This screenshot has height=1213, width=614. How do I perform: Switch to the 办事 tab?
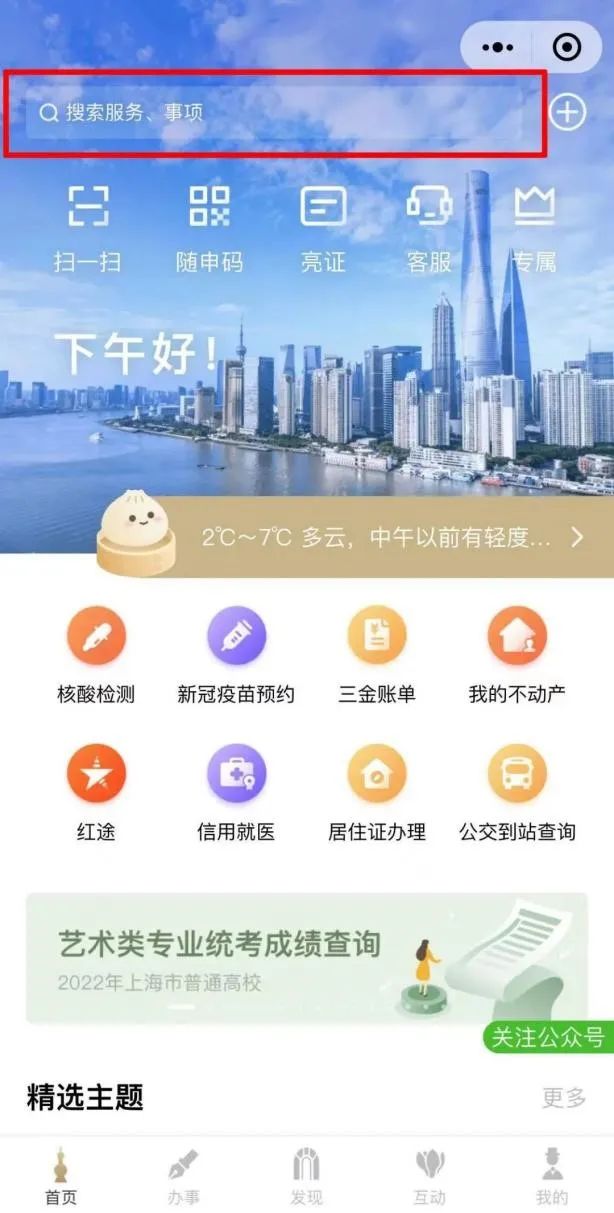183,1177
